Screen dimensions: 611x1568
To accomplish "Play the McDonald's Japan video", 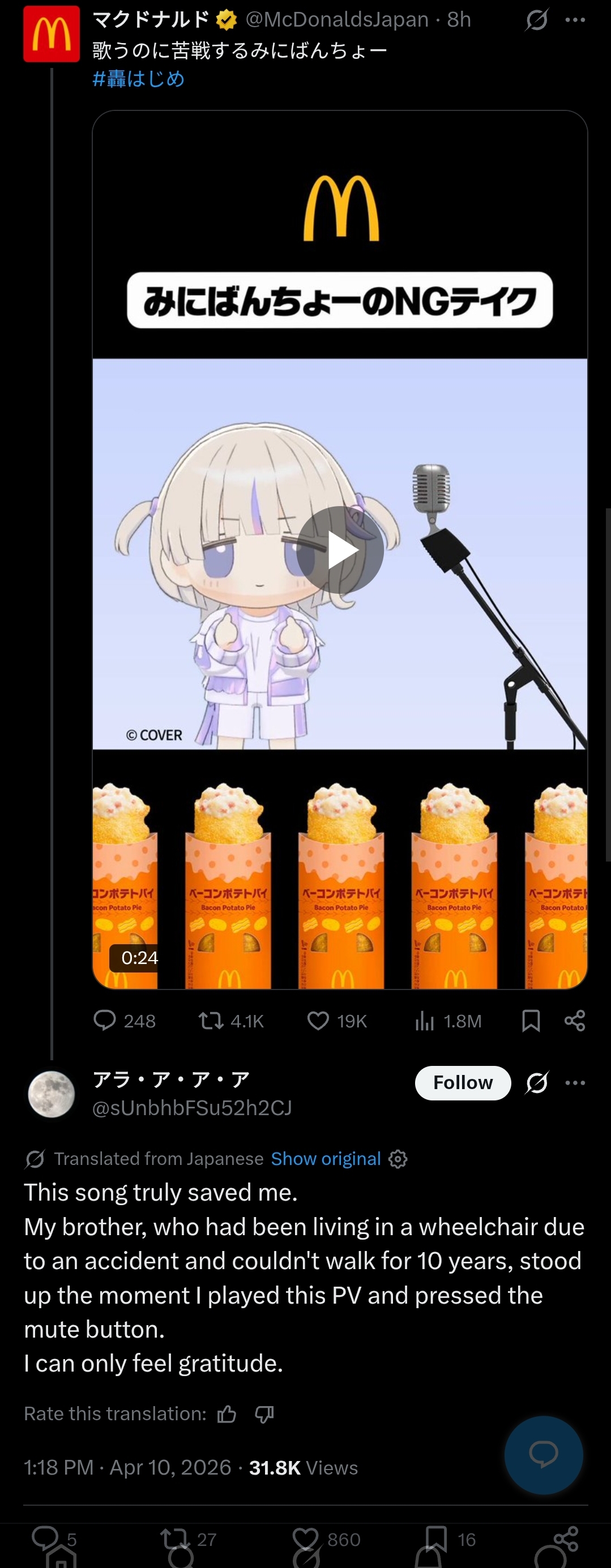I will [x=340, y=550].
